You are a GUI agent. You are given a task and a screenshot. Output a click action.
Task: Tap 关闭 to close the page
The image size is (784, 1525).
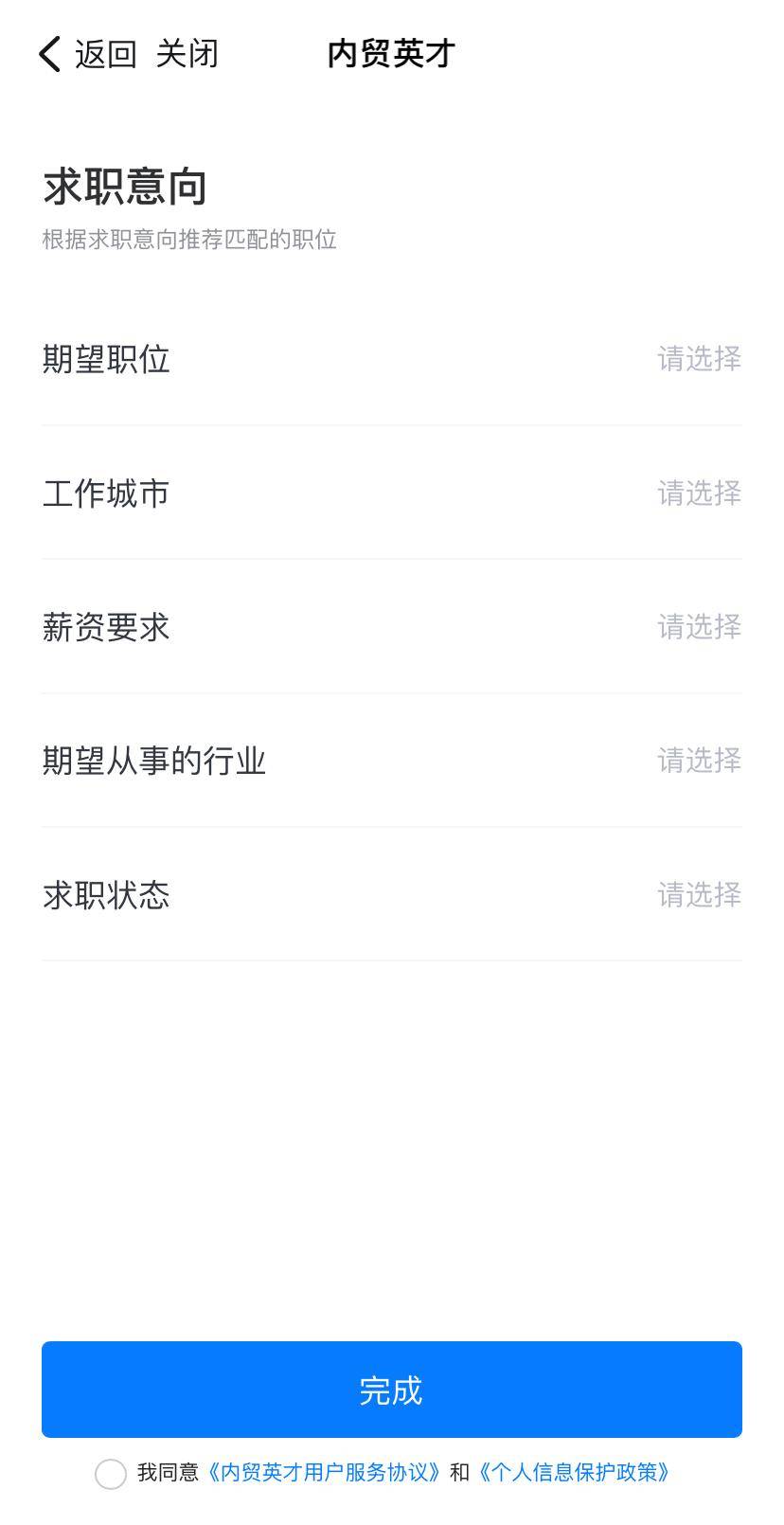tap(187, 54)
